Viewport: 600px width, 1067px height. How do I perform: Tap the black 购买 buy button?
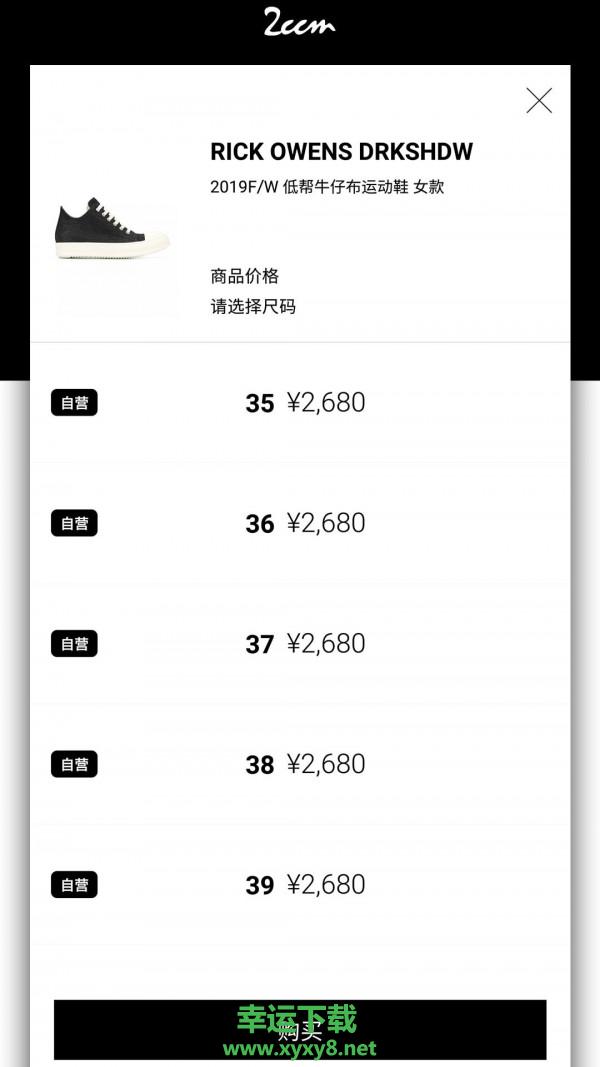click(x=300, y=1029)
